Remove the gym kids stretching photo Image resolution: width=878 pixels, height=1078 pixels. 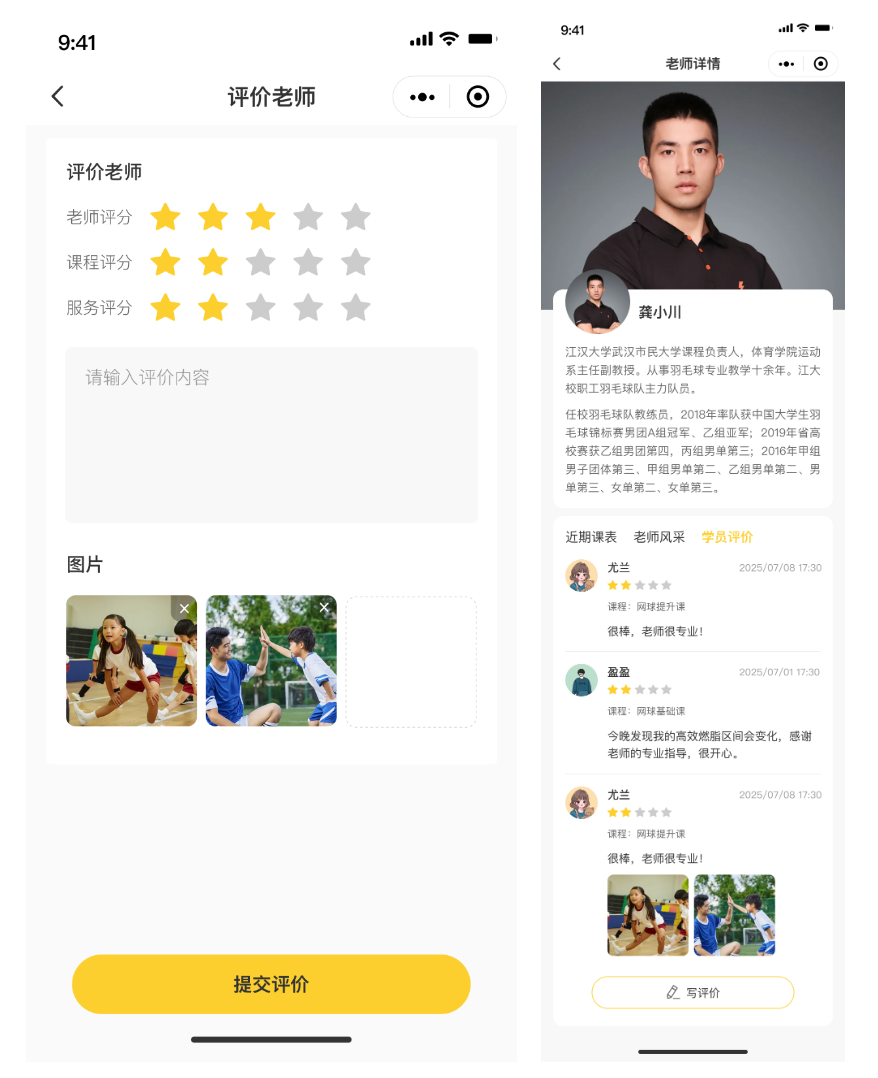(184, 608)
